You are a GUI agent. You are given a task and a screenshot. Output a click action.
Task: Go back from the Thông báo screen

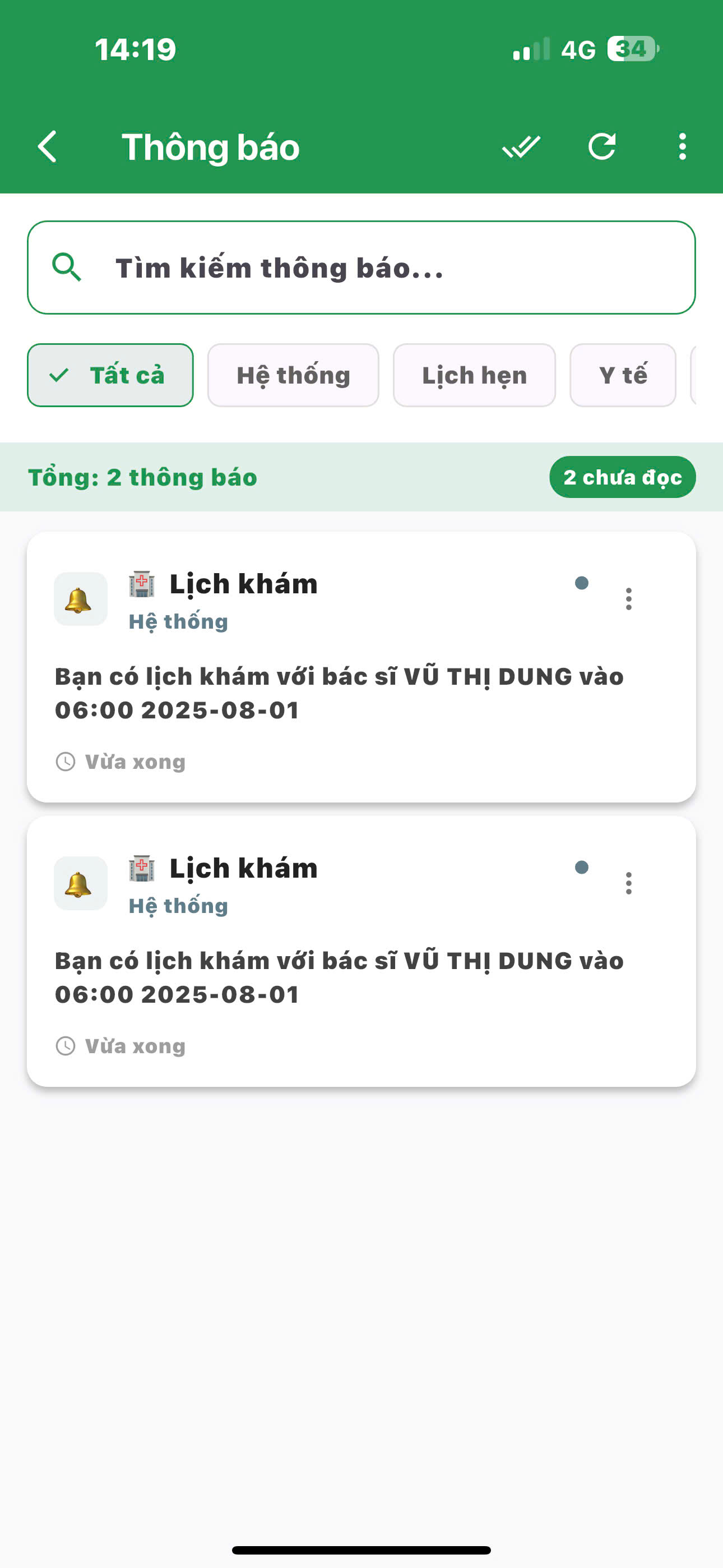pyautogui.click(x=48, y=147)
